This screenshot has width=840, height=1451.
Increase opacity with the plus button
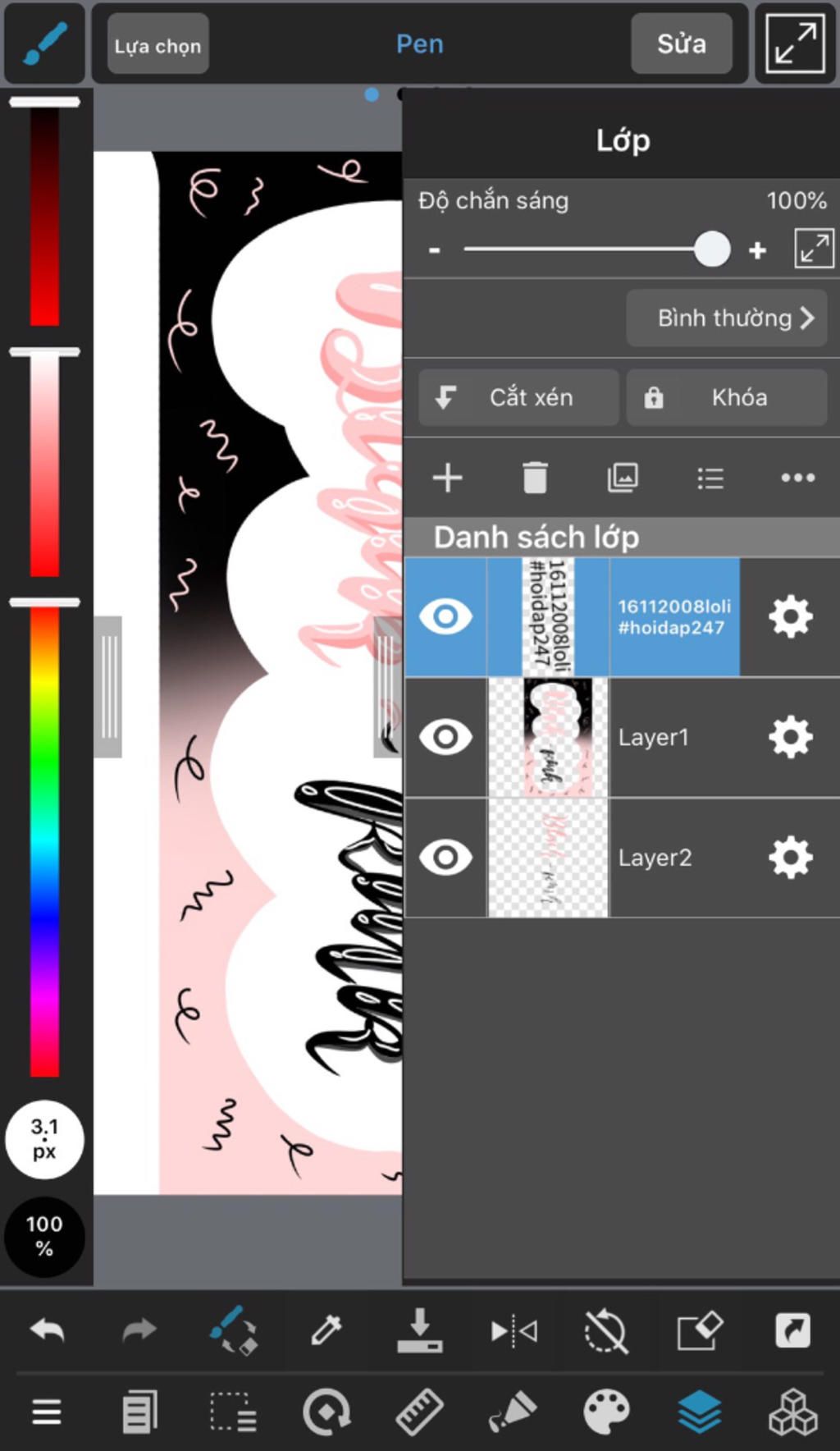(757, 250)
